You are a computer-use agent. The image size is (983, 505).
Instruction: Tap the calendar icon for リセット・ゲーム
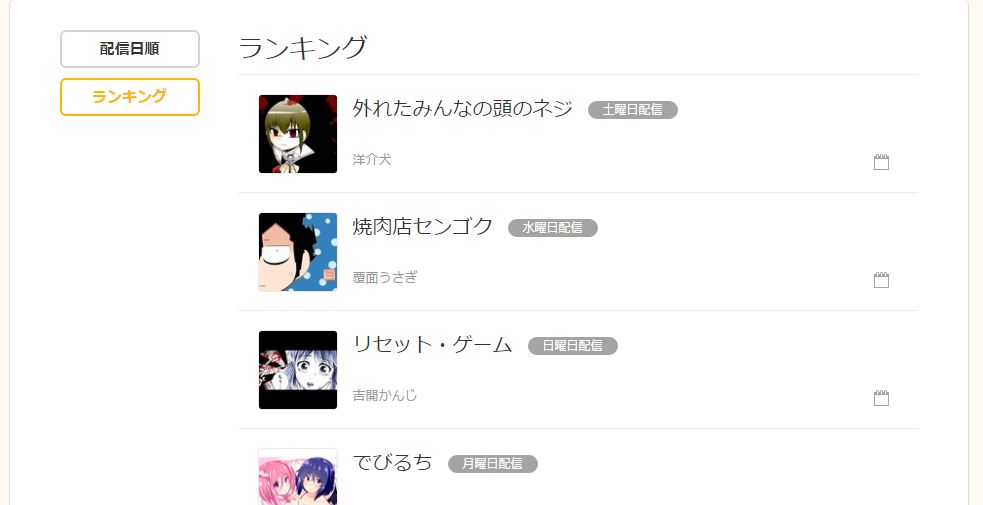(x=881, y=398)
